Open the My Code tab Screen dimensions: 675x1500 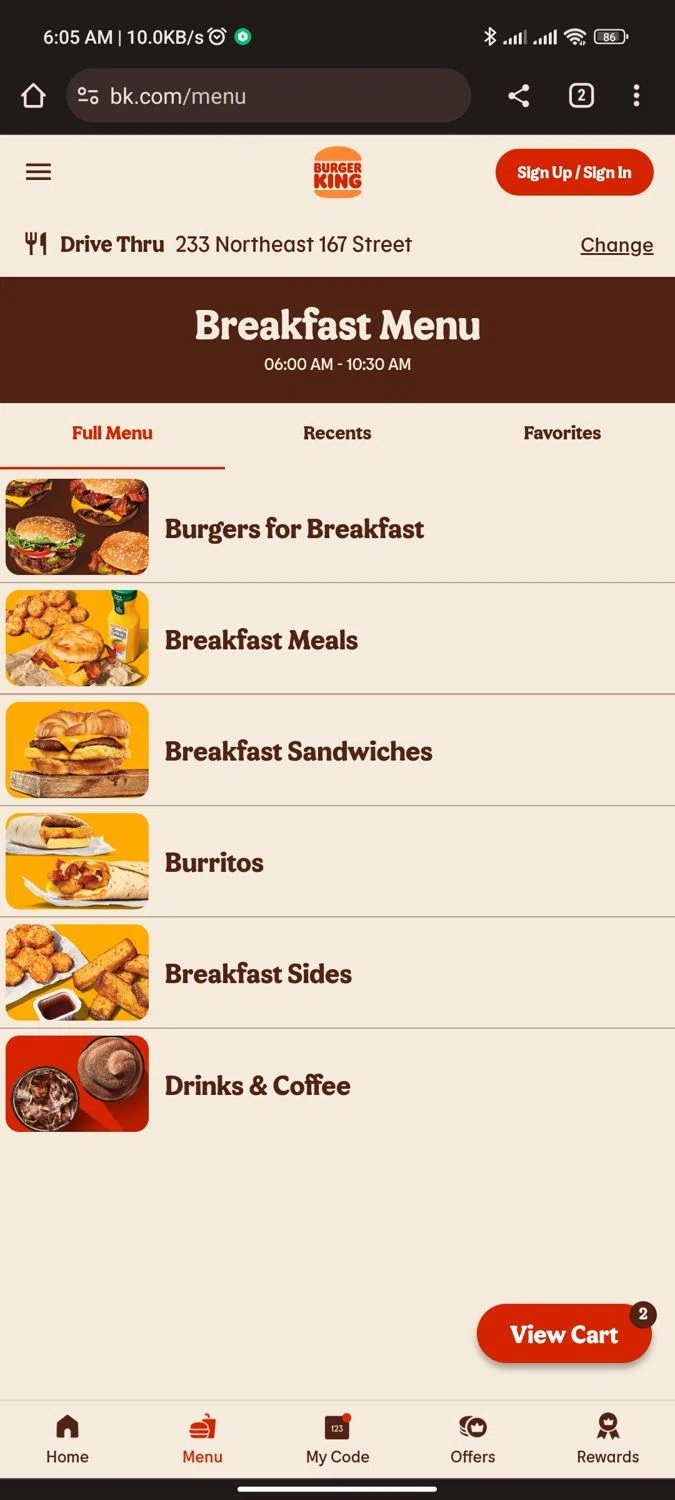pyautogui.click(x=337, y=1439)
